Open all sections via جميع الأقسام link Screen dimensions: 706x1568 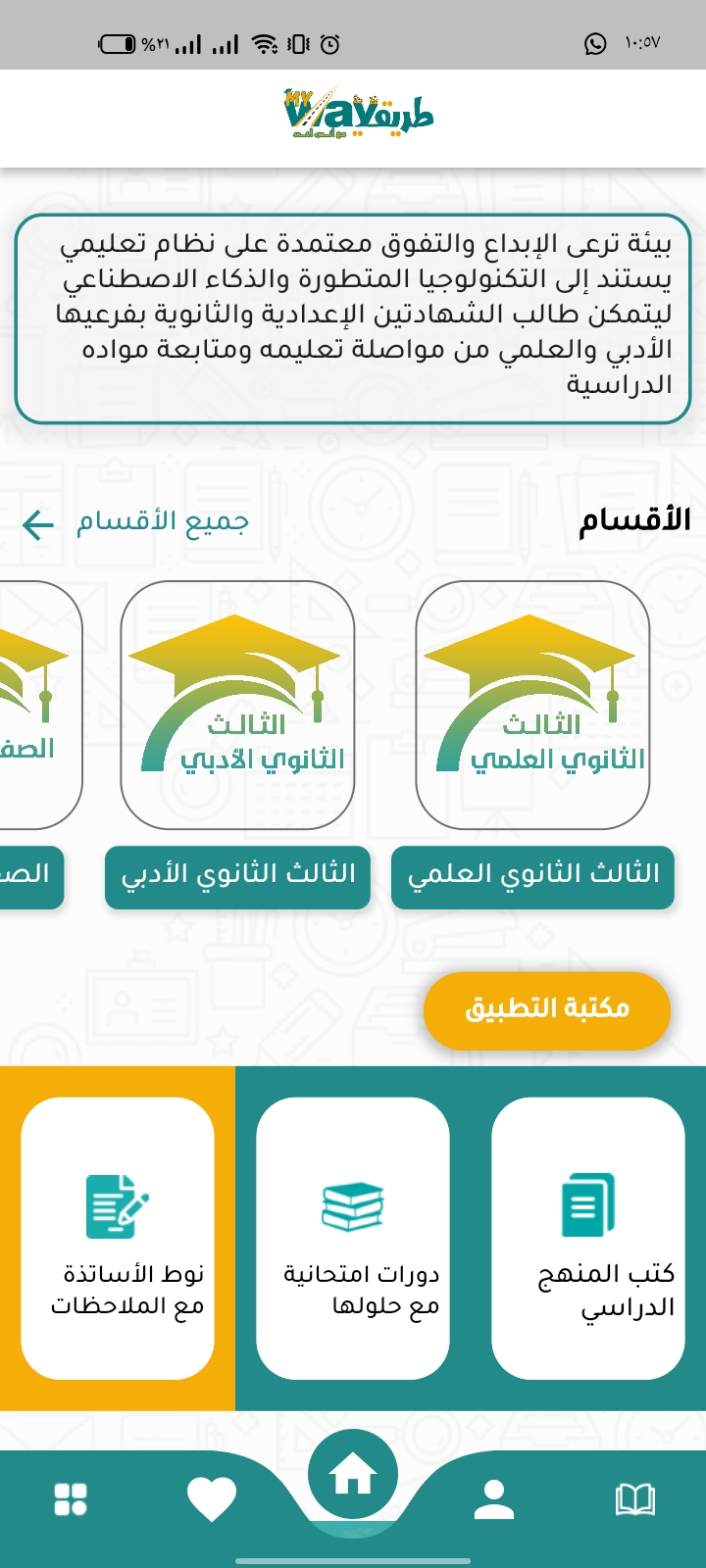tap(137, 522)
